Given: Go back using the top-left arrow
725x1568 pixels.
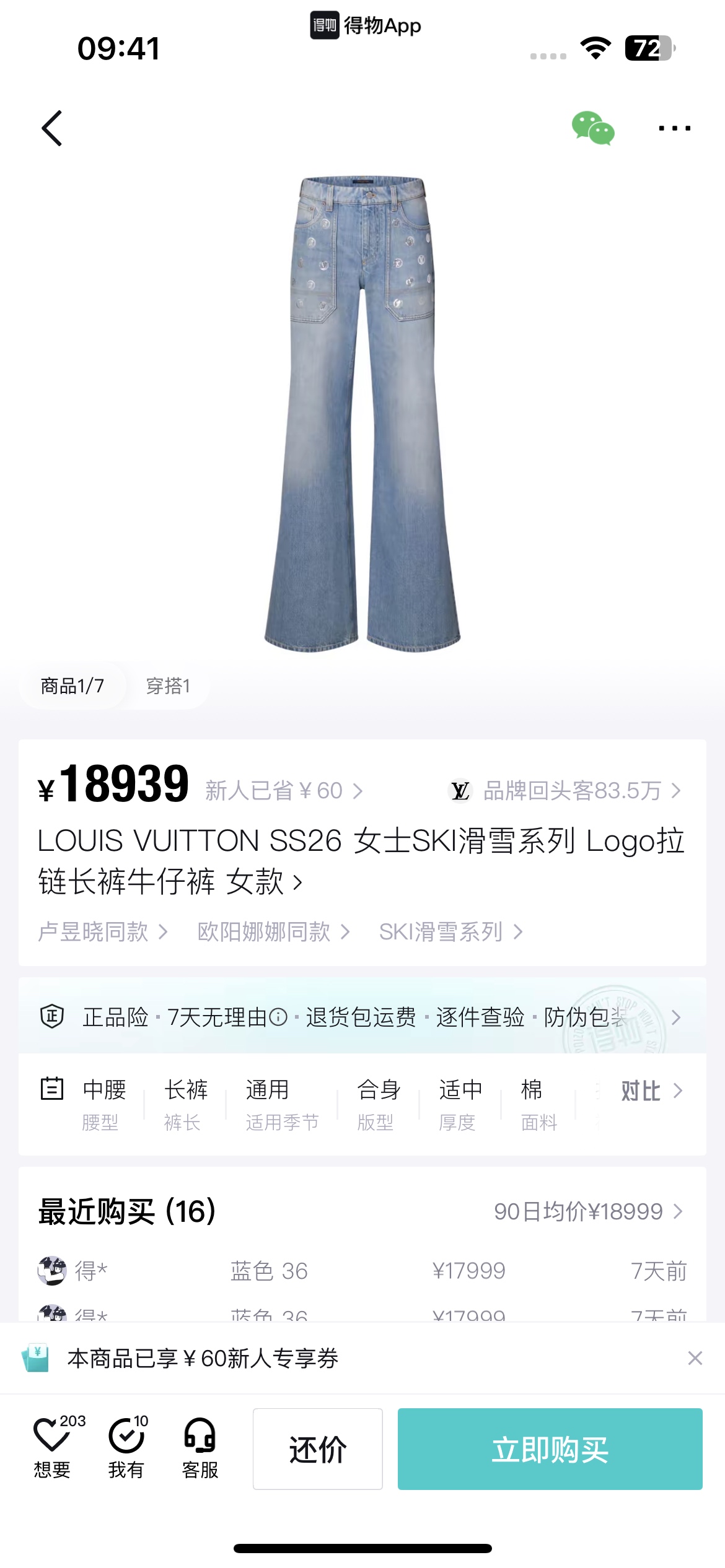Looking at the screenshot, I should 52,128.
